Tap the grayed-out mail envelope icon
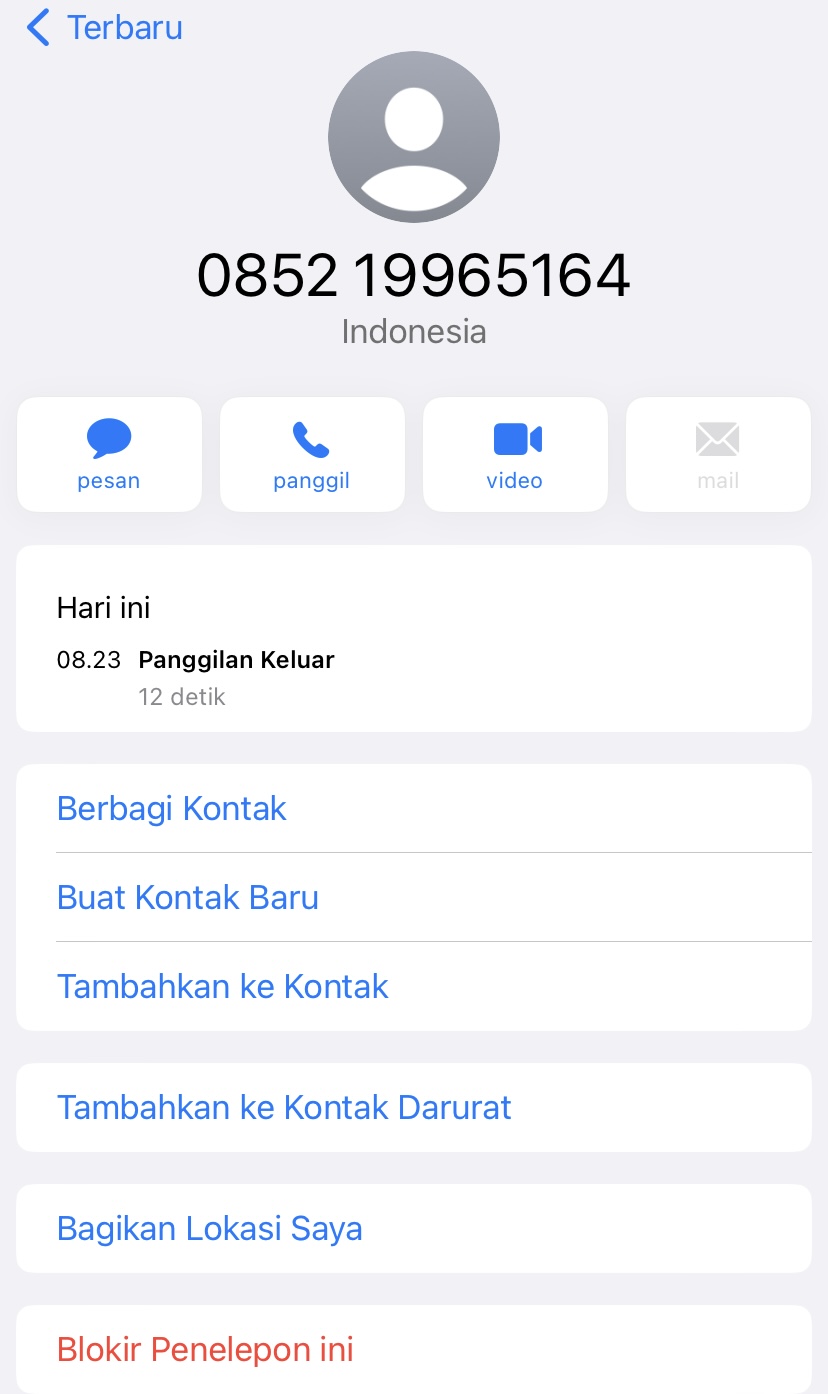The width and height of the screenshot is (828, 1394). pos(717,437)
